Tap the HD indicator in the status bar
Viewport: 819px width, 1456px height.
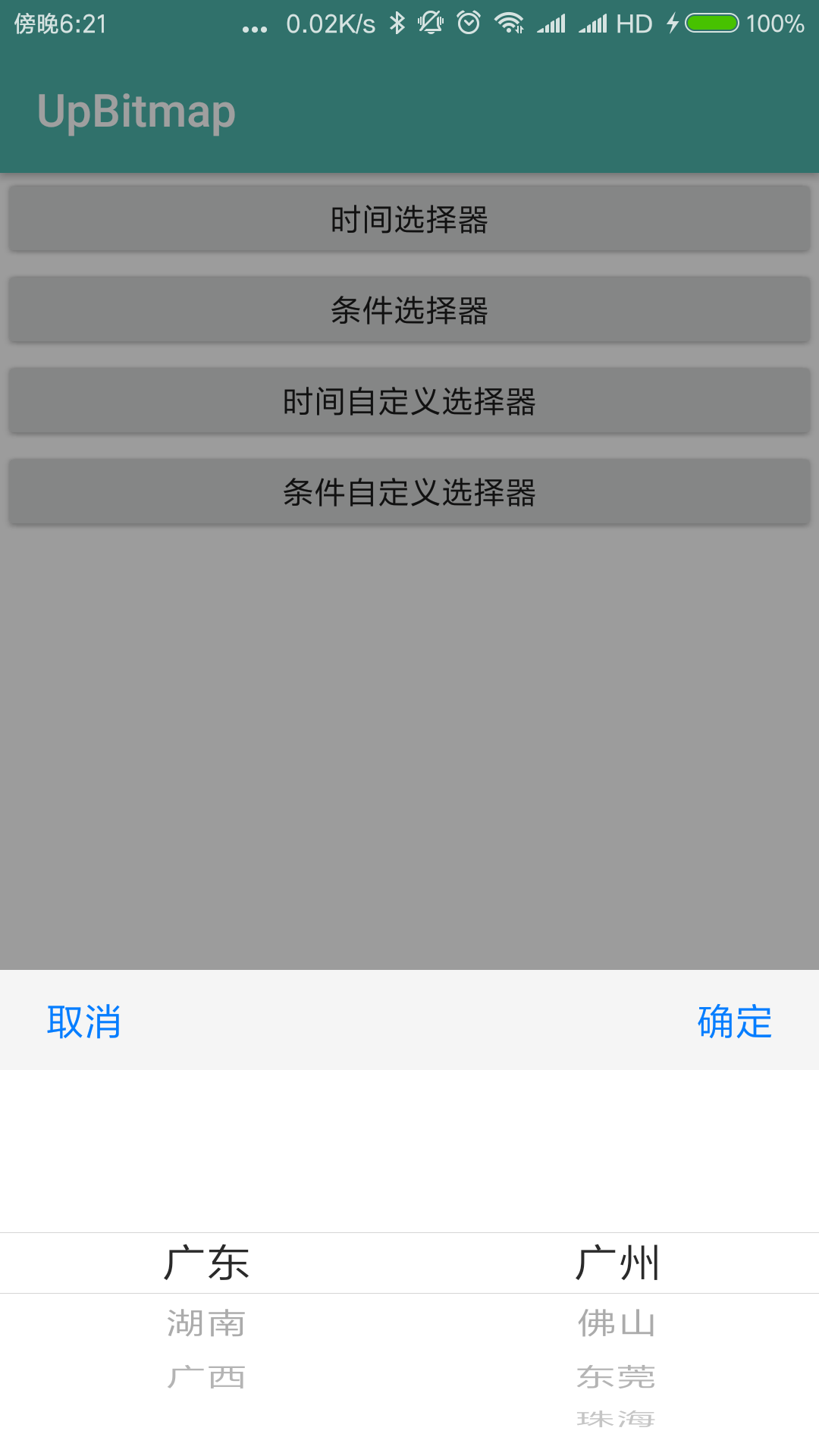pos(634,23)
